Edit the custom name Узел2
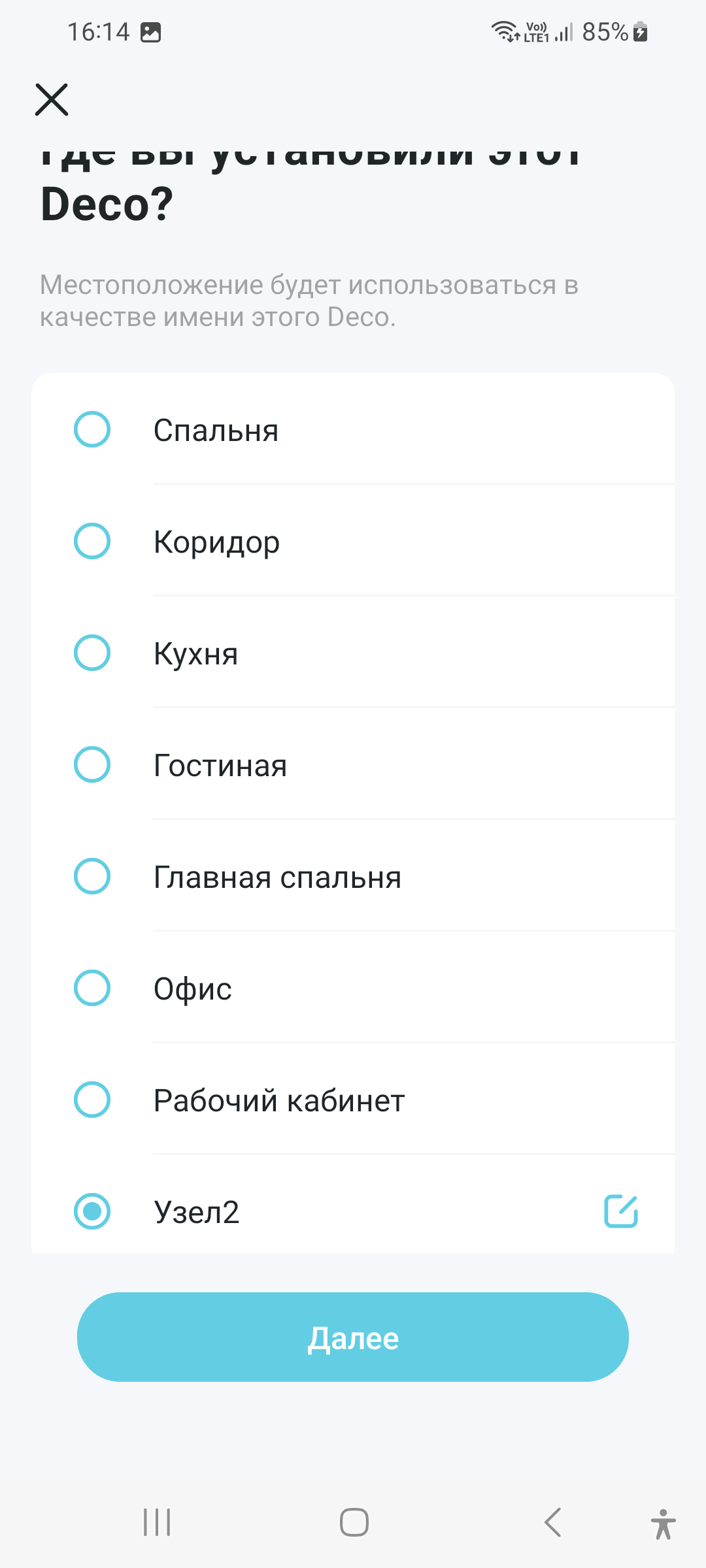This screenshot has height=1568, width=706. 620,1212
